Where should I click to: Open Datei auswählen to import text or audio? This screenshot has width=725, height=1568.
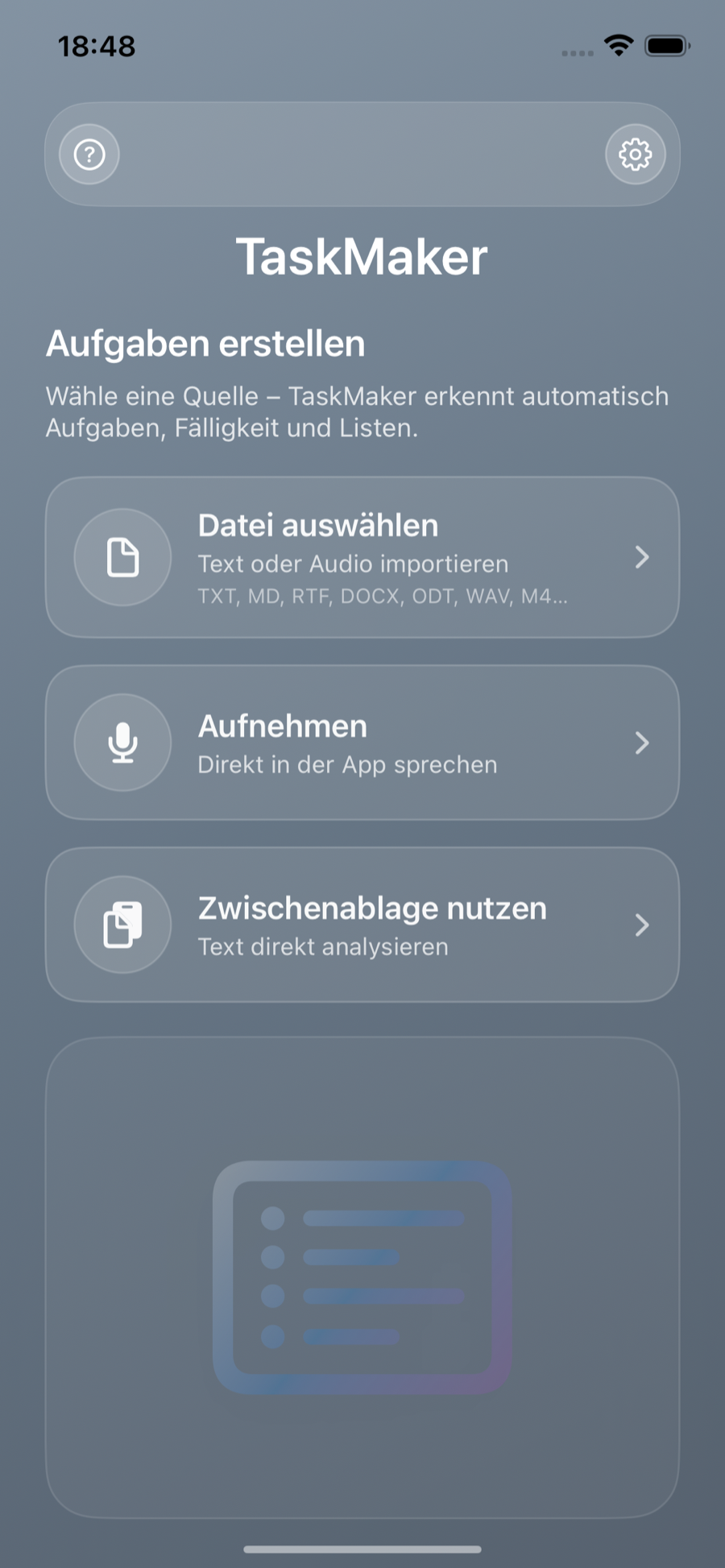pyautogui.click(x=362, y=556)
